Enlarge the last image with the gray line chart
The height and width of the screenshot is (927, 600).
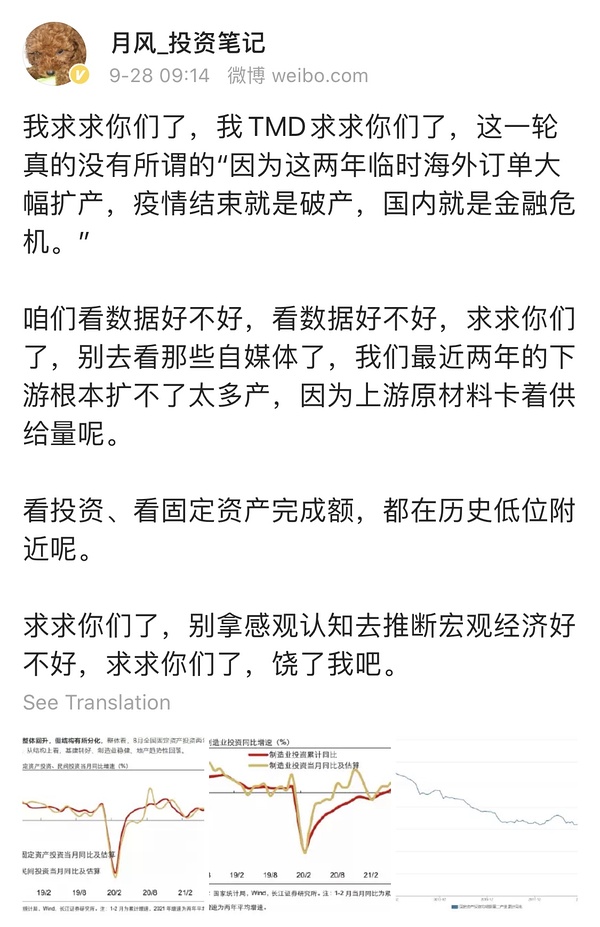coord(488,824)
